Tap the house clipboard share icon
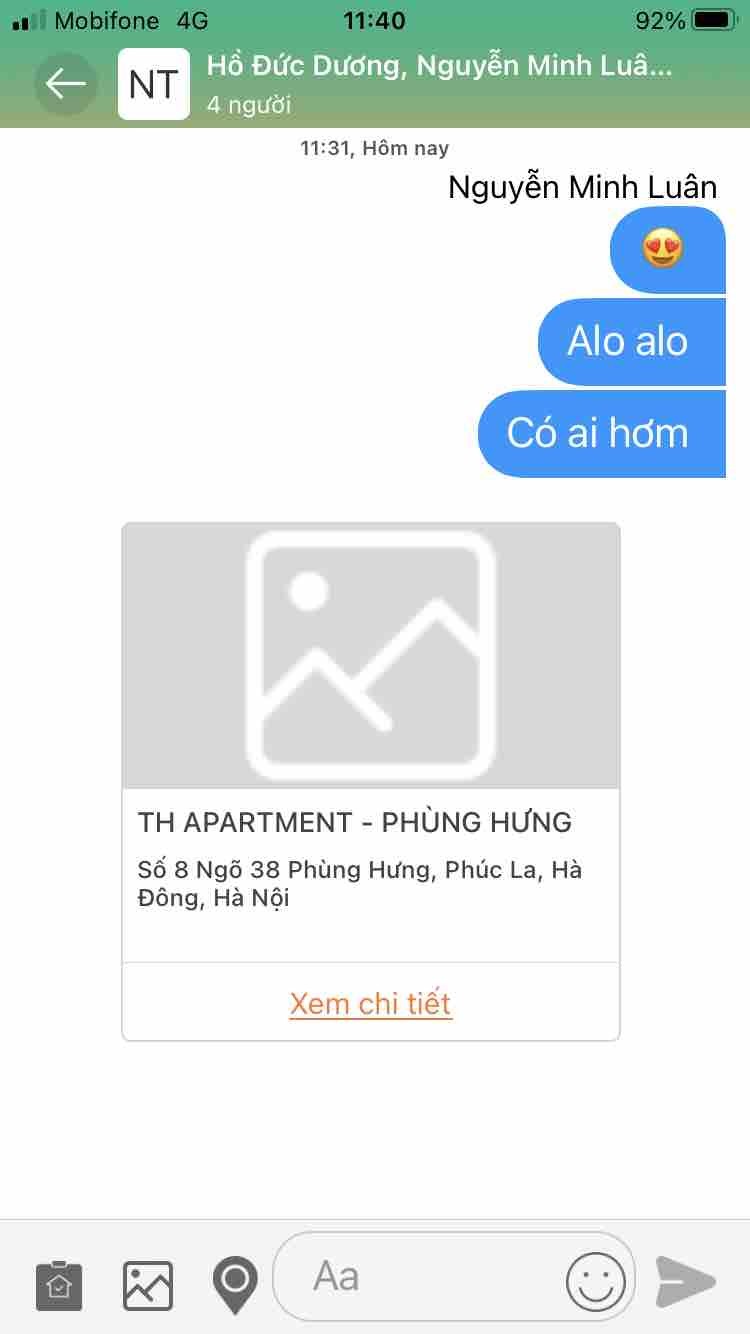This screenshot has width=750, height=1334. click(59, 1284)
